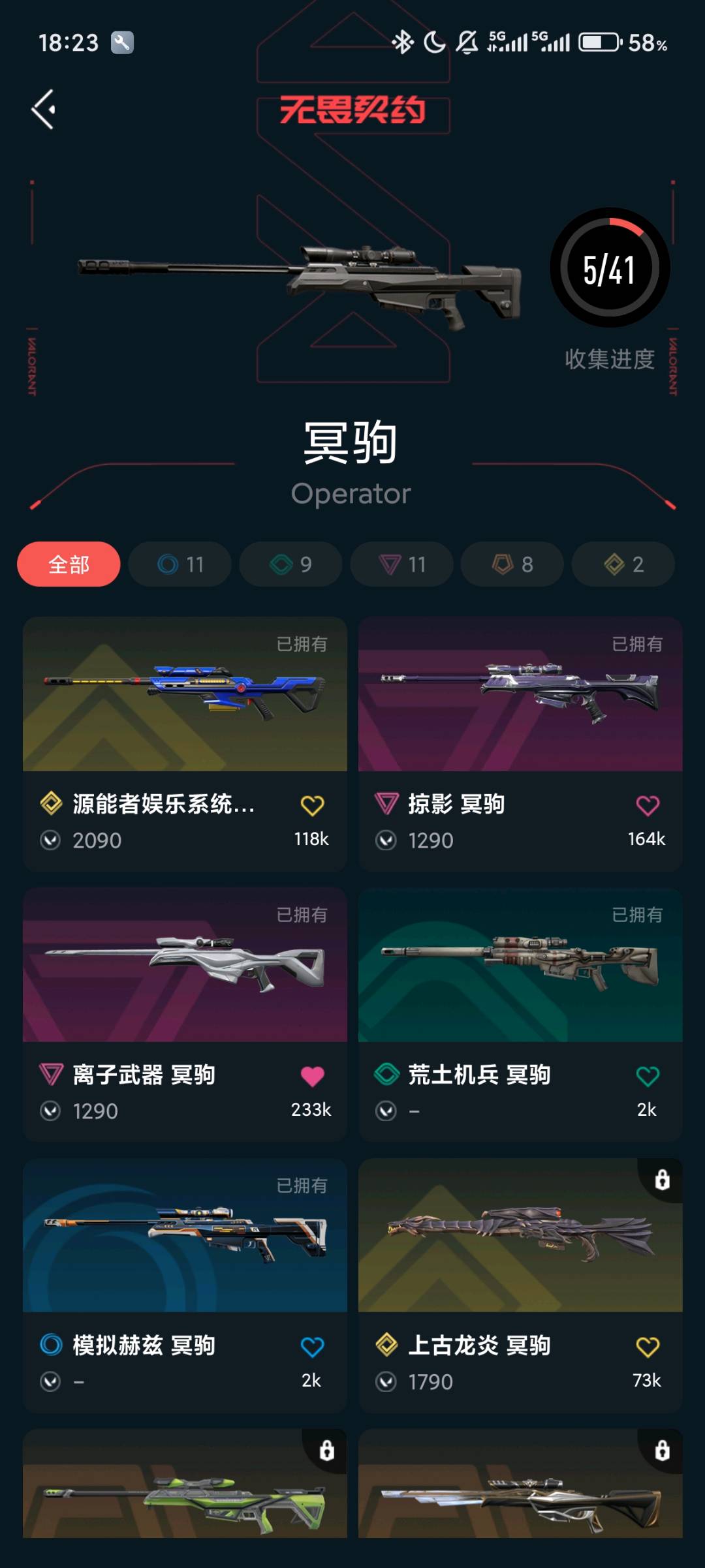Like the 源能者娱乐系统 skin
The width and height of the screenshot is (705, 1568).
(312, 806)
